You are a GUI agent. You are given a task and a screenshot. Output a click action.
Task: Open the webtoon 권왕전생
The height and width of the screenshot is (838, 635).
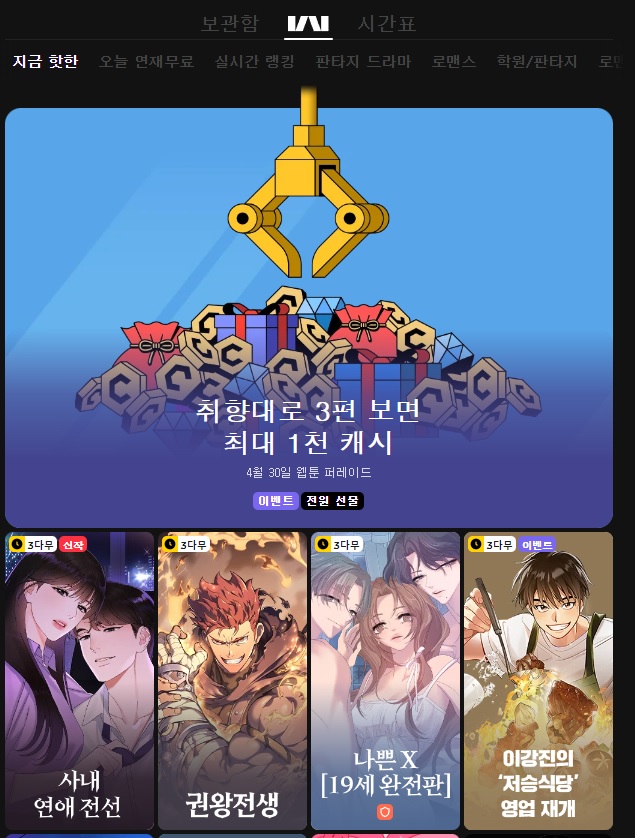pos(232,680)
